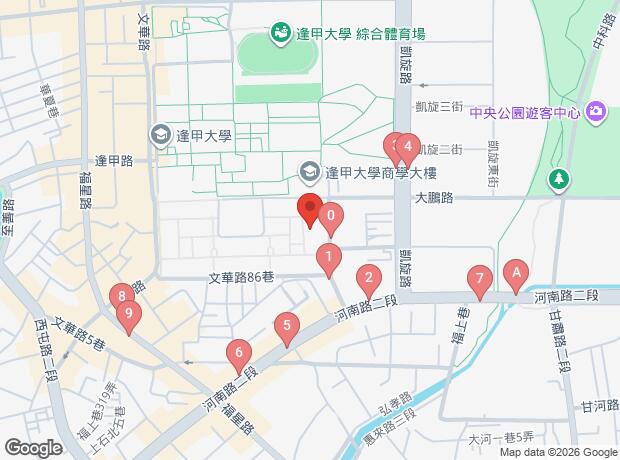Open map marker 6
This screenshot has width=620, height=460.
point(238,353)
